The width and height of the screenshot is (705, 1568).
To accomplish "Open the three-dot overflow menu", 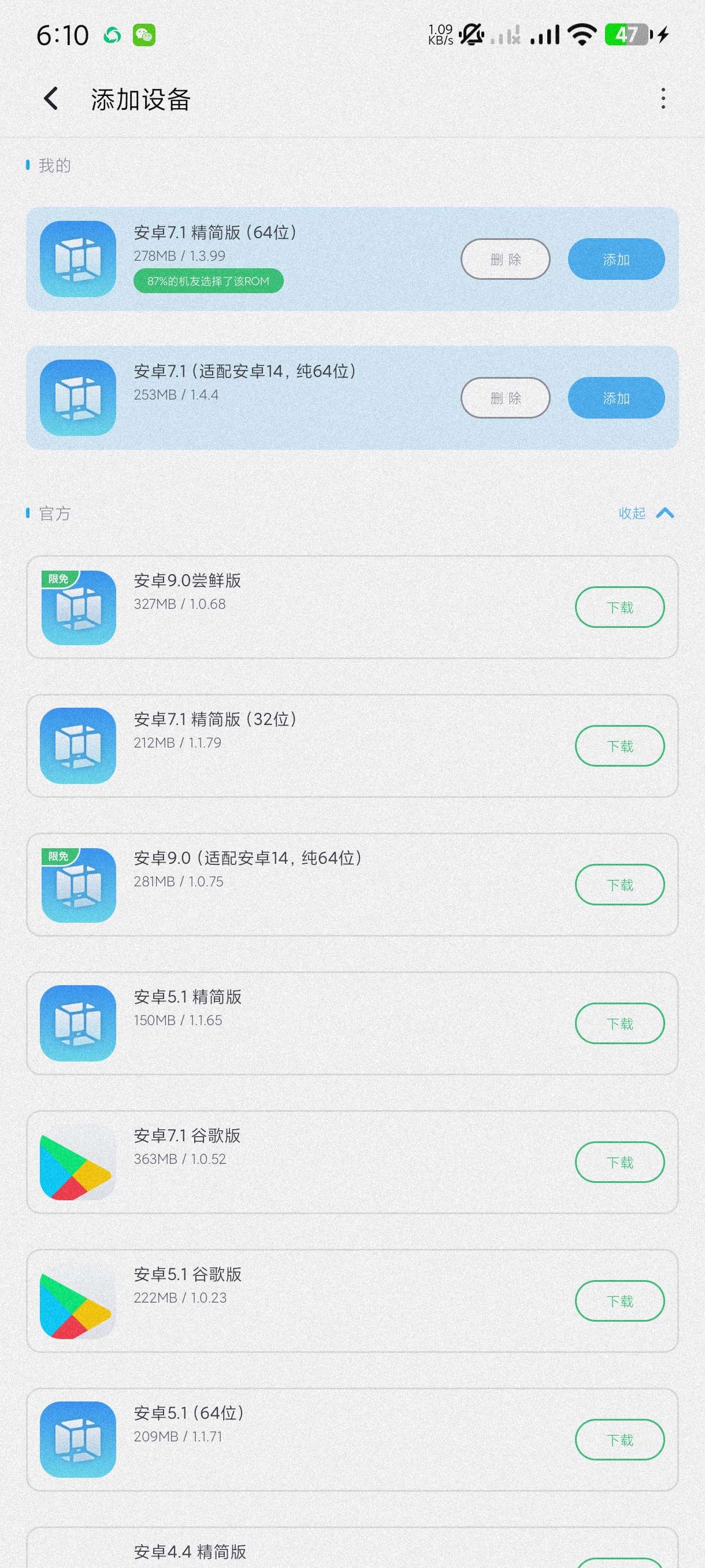I will coord(662,99).
